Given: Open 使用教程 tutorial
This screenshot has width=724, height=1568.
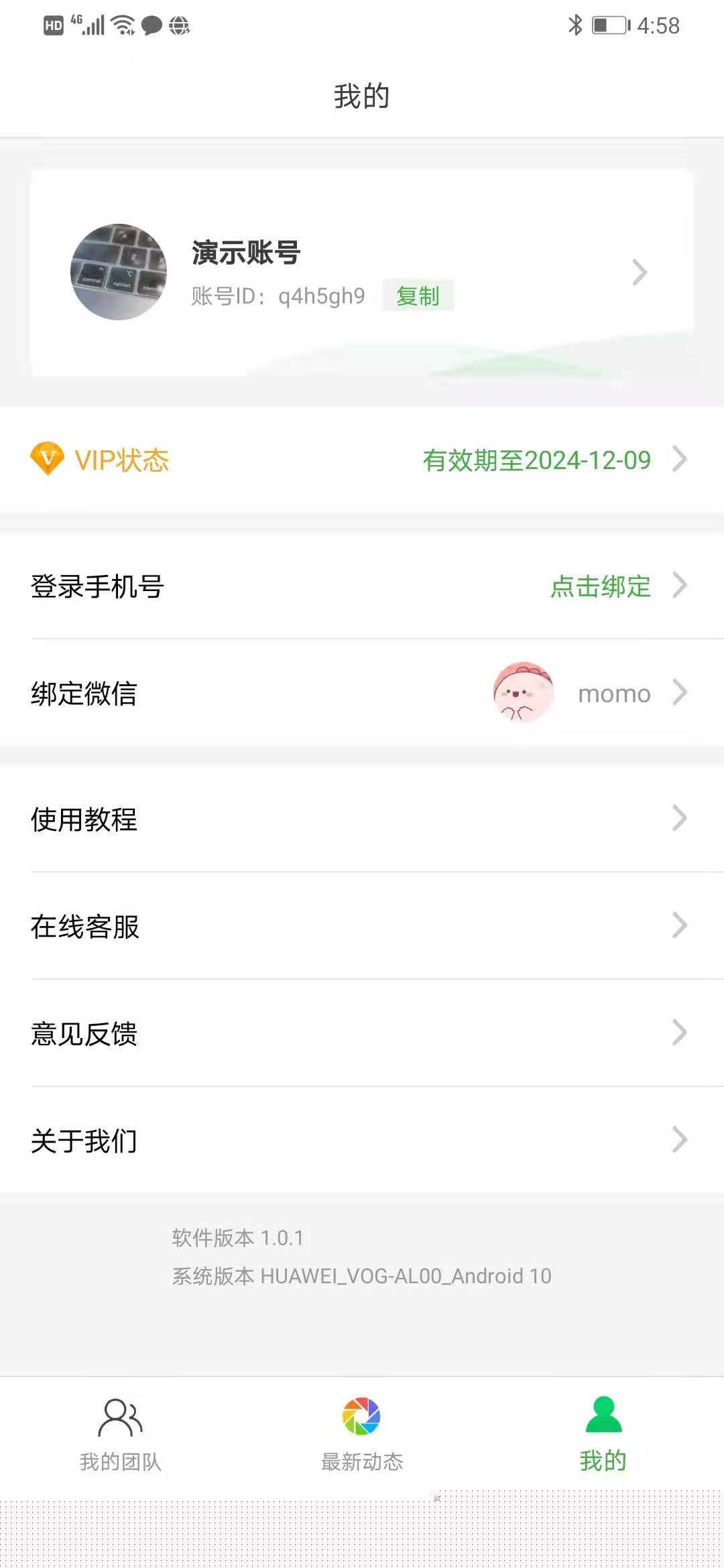Looking at the screenshot, I should pyautogui.click(x=362, y=819).
